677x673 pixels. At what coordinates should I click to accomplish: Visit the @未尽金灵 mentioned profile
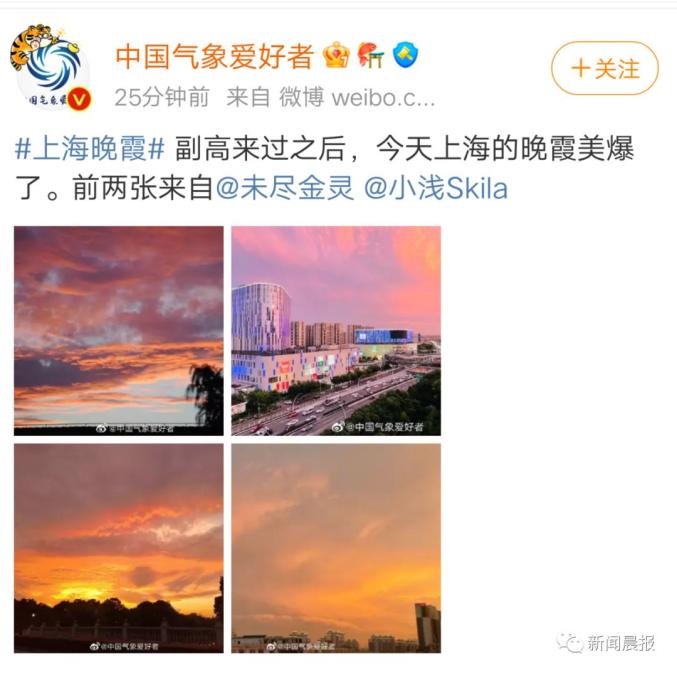pyautogui.click(x=285, y=187)
